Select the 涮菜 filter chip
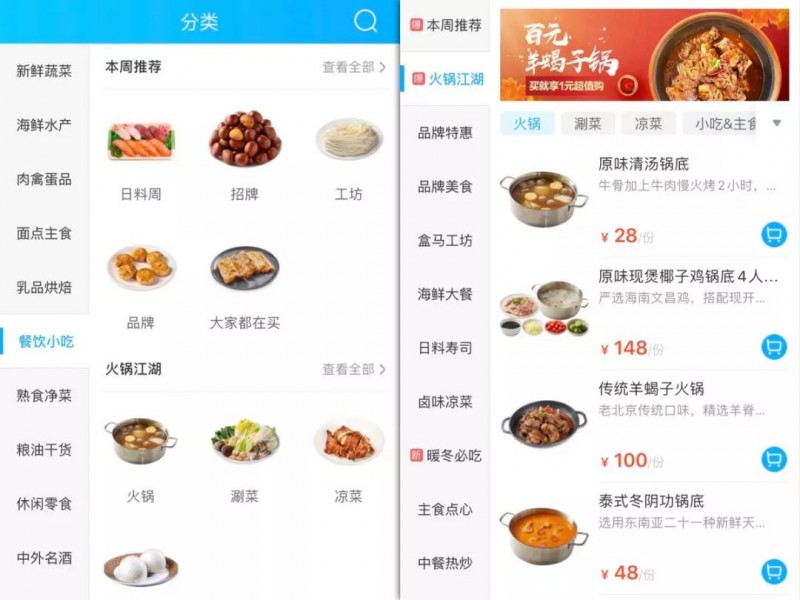Screen dimensions: 800x600 (587, 124)
